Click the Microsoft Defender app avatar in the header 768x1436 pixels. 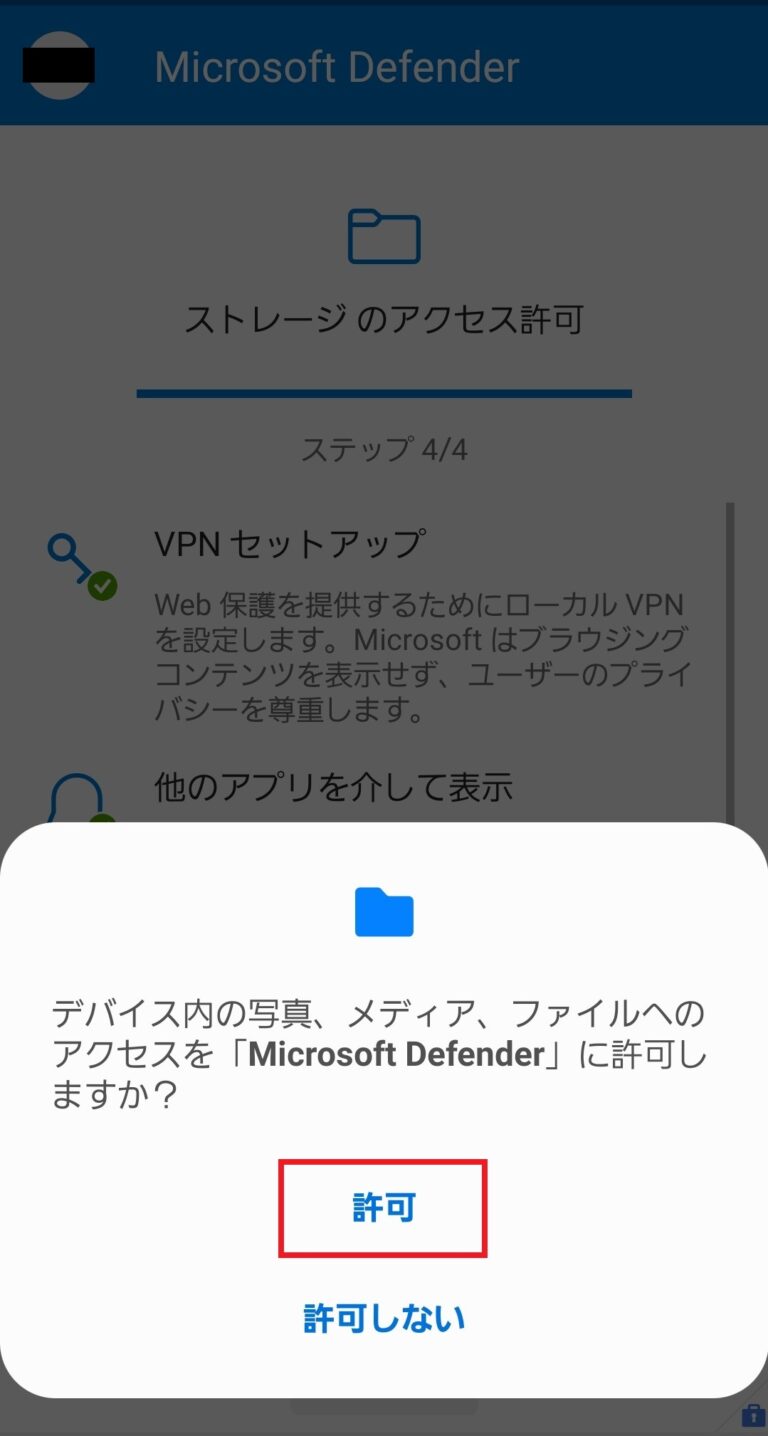coord(58,64)
